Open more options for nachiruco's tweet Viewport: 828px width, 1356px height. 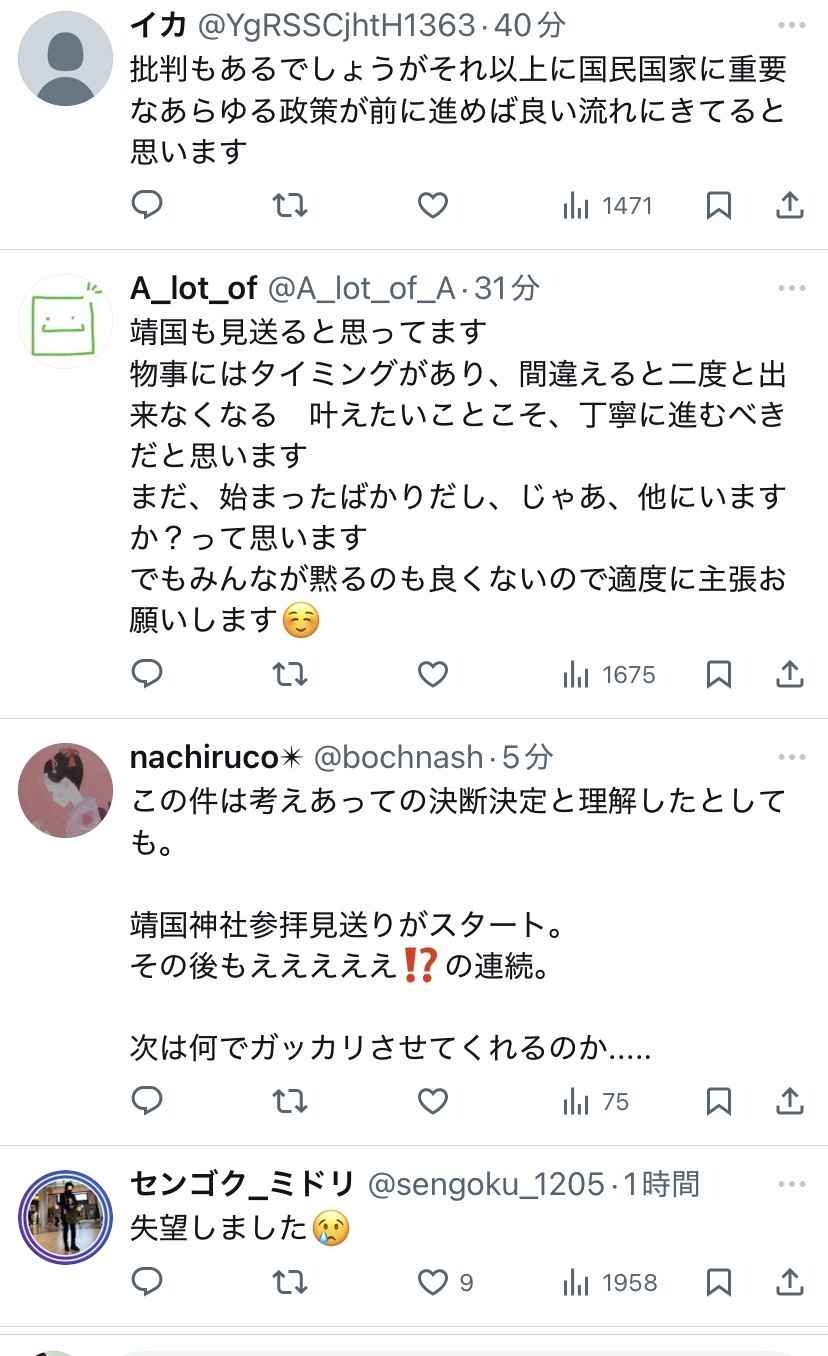(792, 756)
